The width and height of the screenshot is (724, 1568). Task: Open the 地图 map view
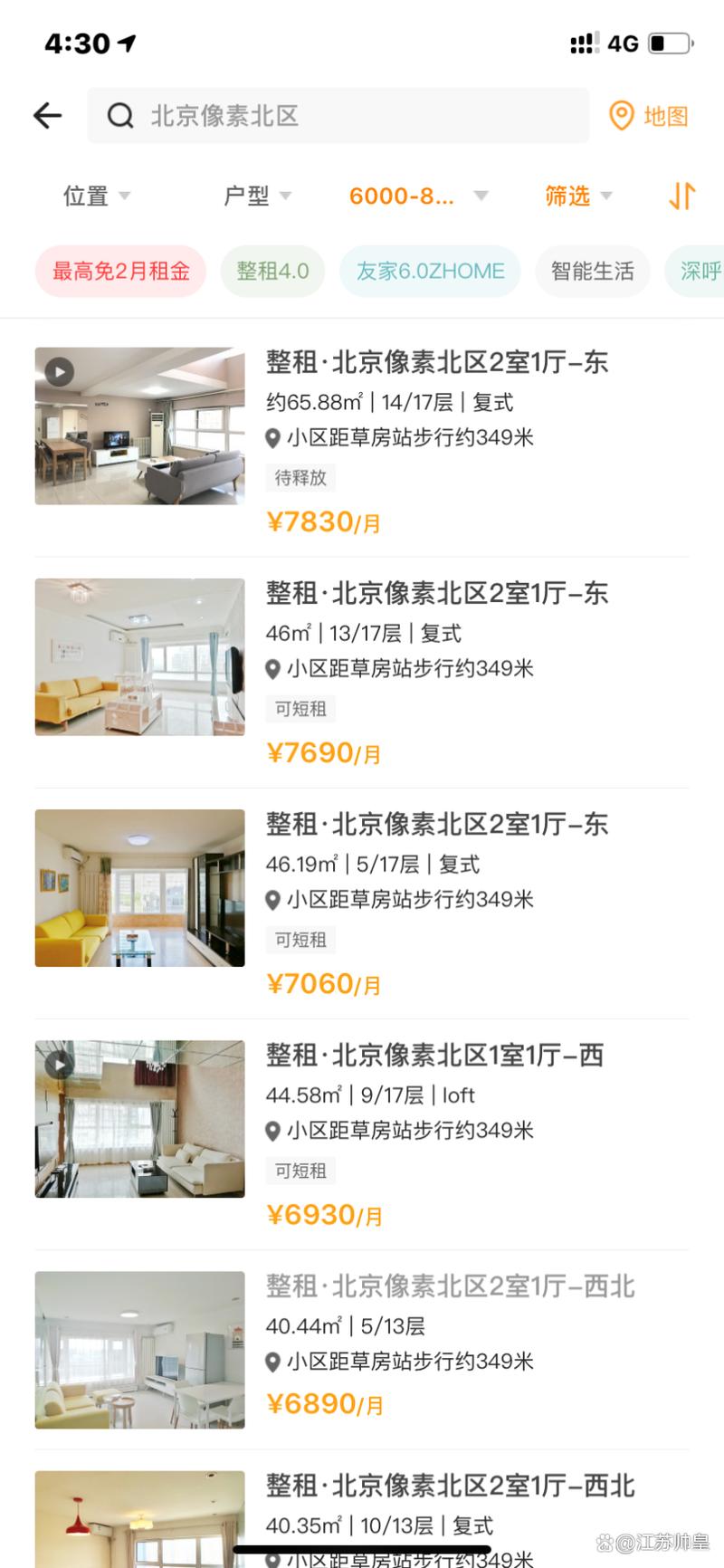point(649,116)
